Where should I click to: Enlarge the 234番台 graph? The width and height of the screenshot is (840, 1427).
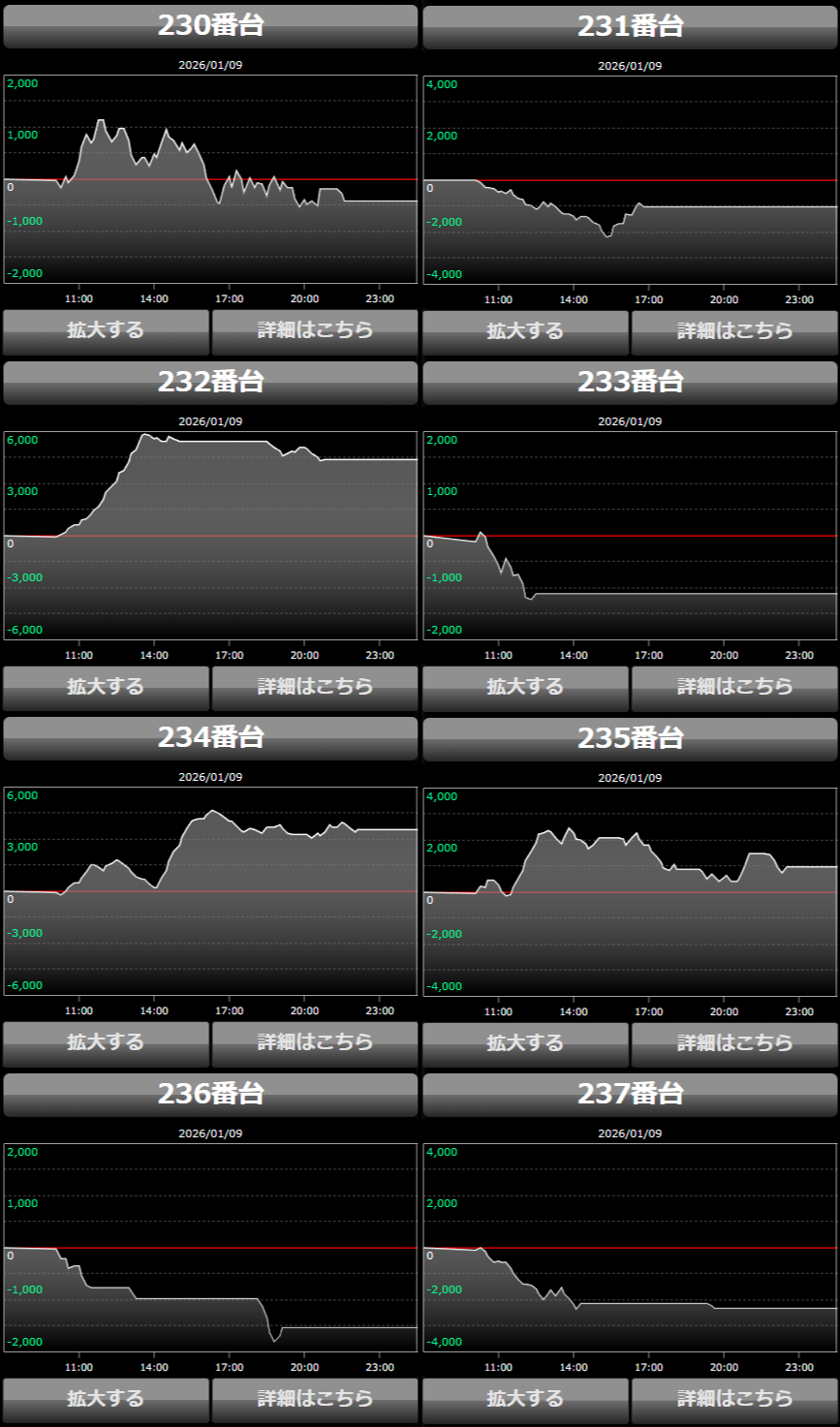106,1042
